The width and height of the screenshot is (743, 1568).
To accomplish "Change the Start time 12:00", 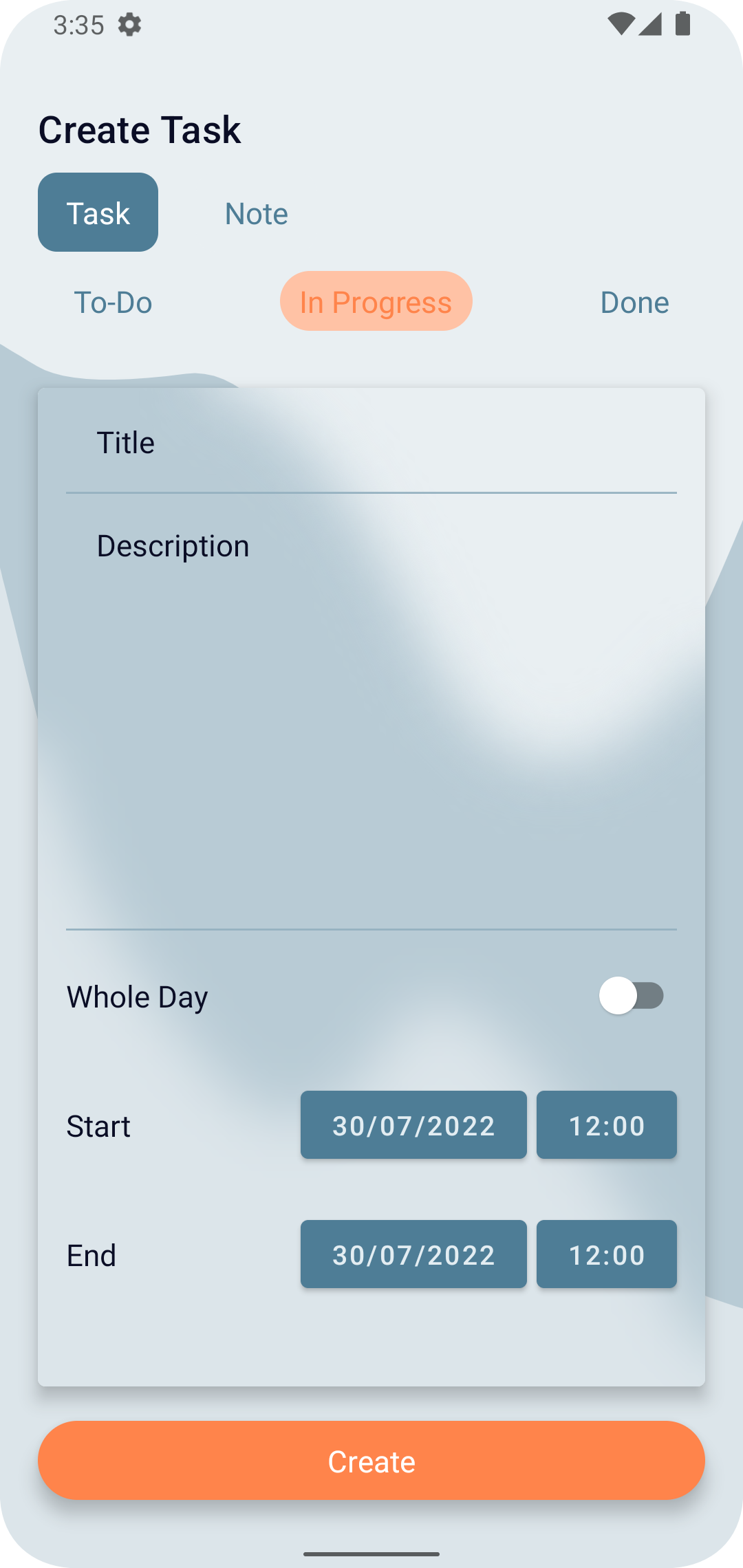I will point(607,1125).
